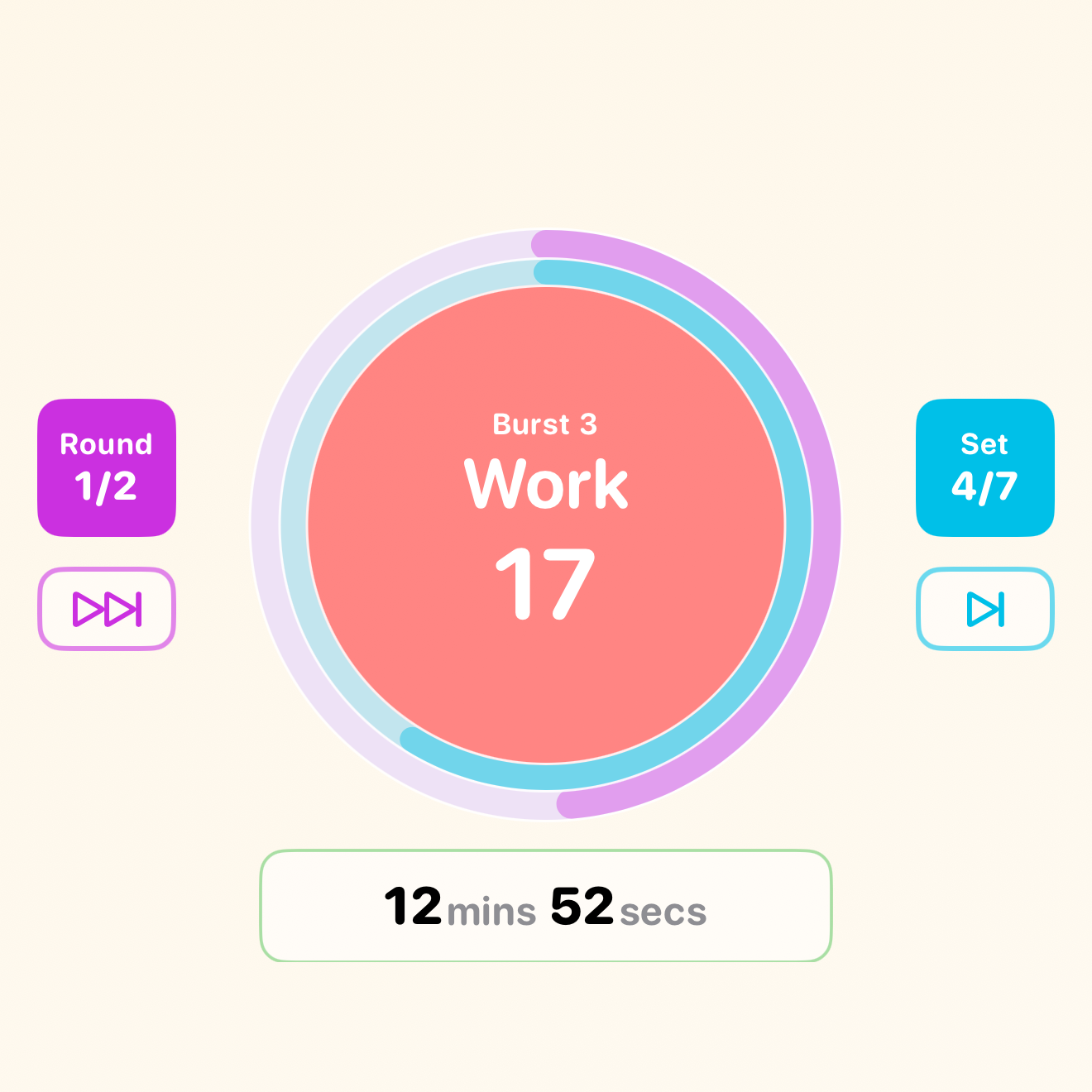
Task: Tap the Work timer circle to pause
Action: pos(546,524)
